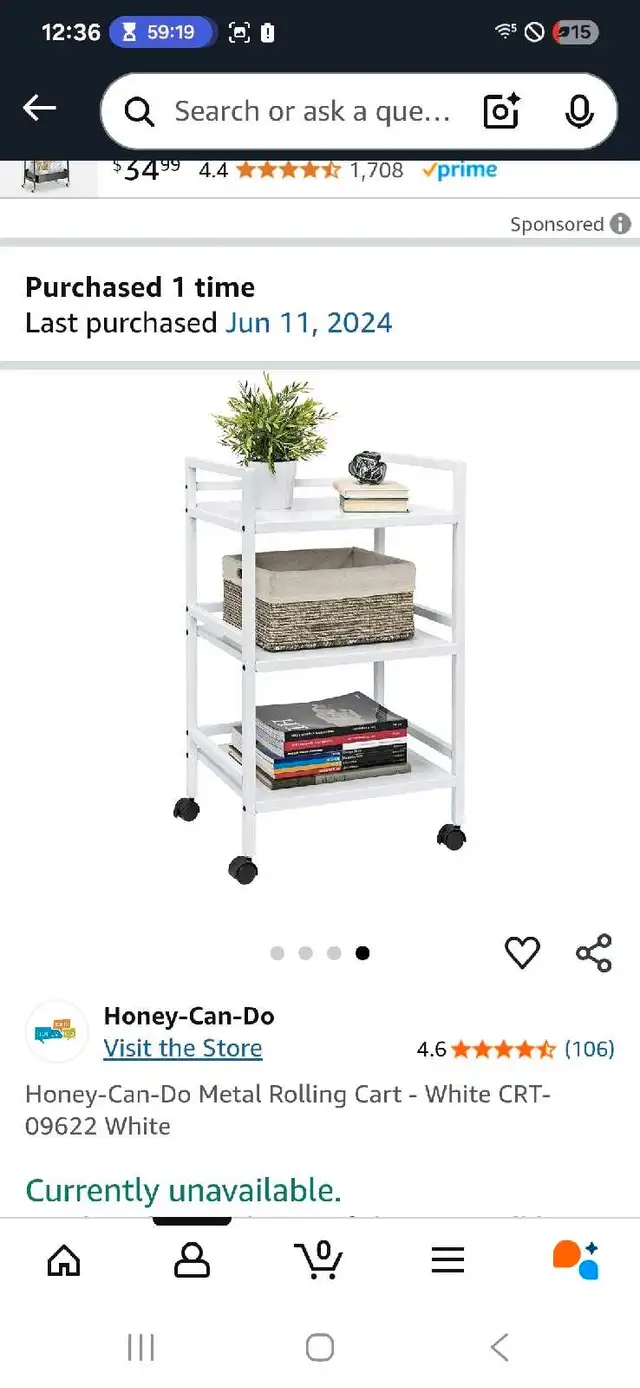Add the cart to wish list heart
Image resolution: width=640 pixels, height=1388 pixels.
click(522, 953)
